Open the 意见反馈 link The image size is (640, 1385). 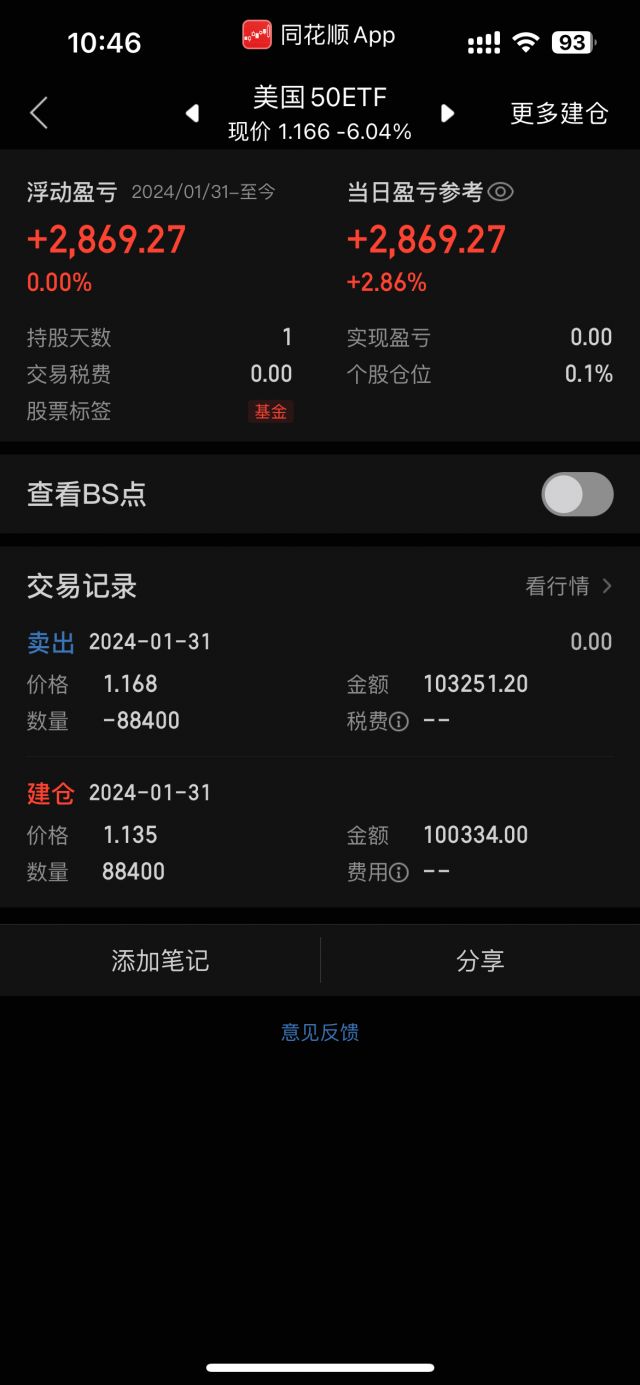click(x=320, y=1032)
